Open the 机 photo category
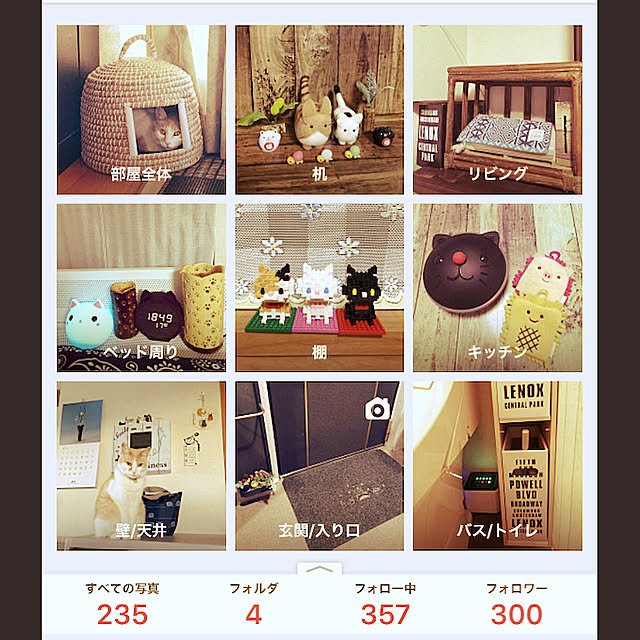This screenshot has height=640, width=640. 319,109
